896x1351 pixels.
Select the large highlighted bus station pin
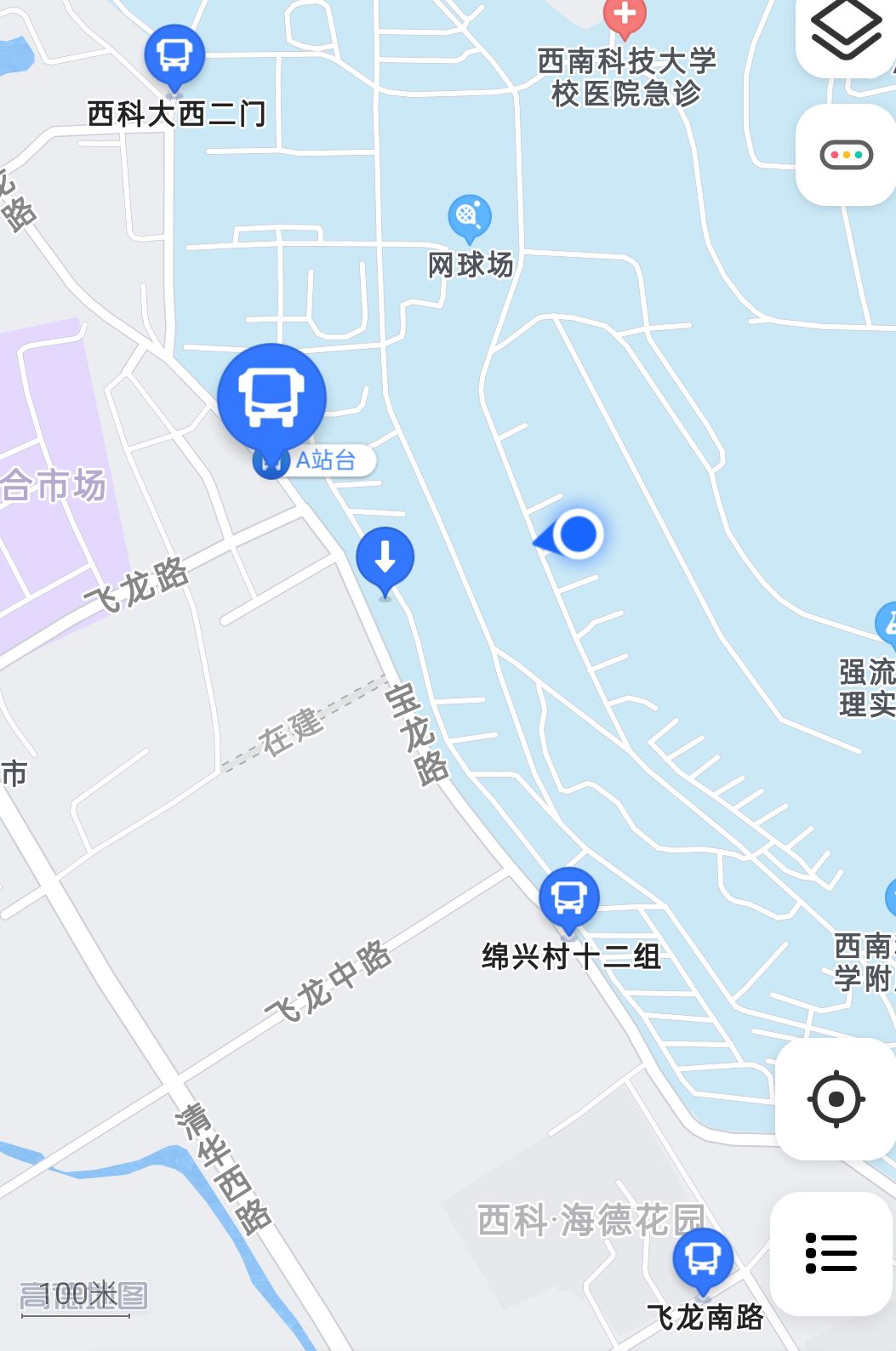(271, 398)
